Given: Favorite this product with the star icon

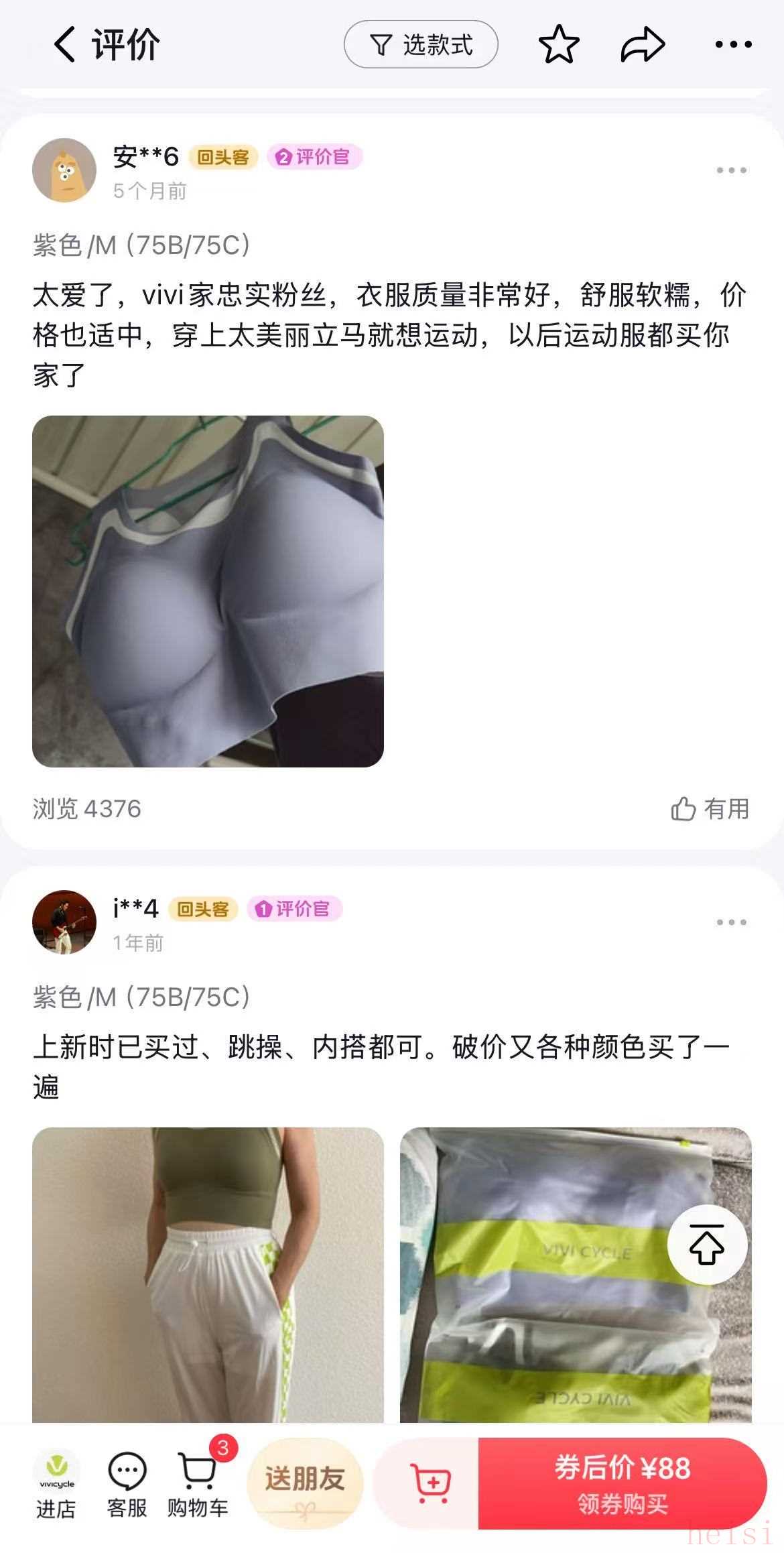Looking at the screenshot, I should (558, 45).
